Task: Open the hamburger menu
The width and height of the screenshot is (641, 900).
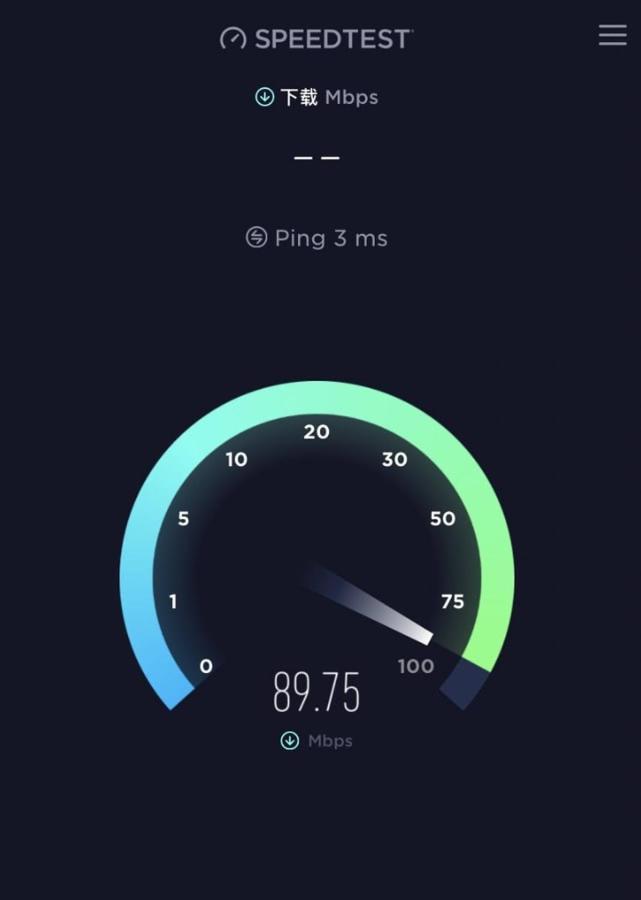Action: (612, 35)
